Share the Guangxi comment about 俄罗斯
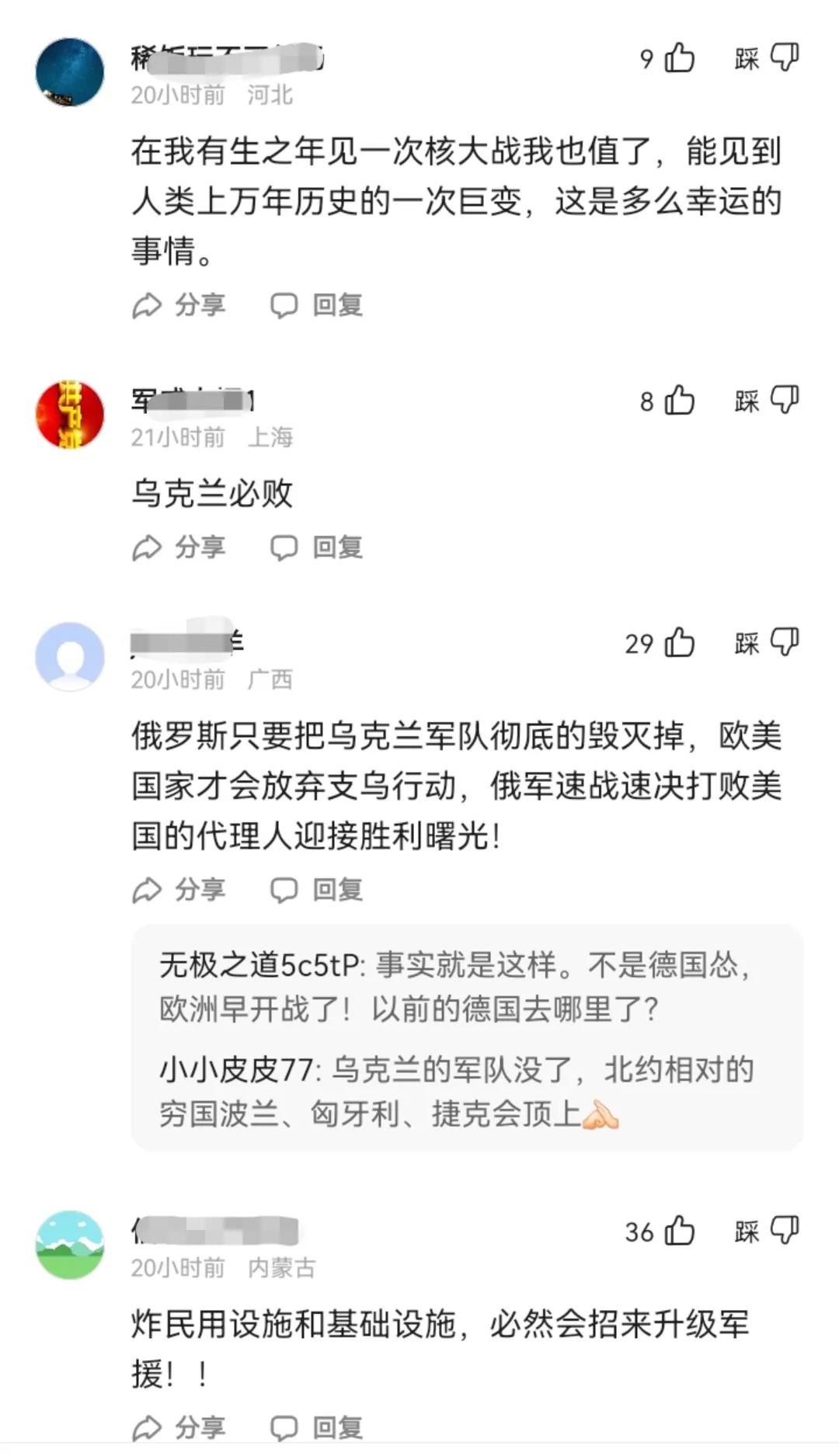 click(179, 890)
